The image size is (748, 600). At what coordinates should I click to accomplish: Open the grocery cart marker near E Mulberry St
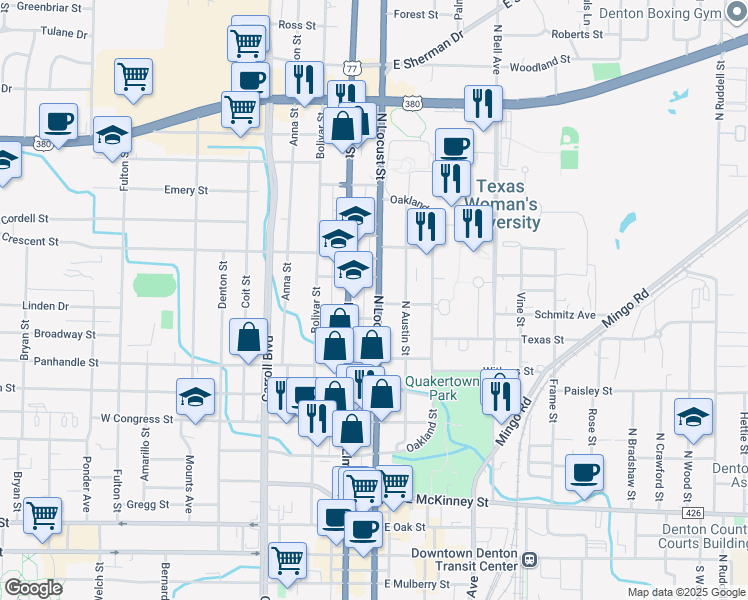(287, 560)
